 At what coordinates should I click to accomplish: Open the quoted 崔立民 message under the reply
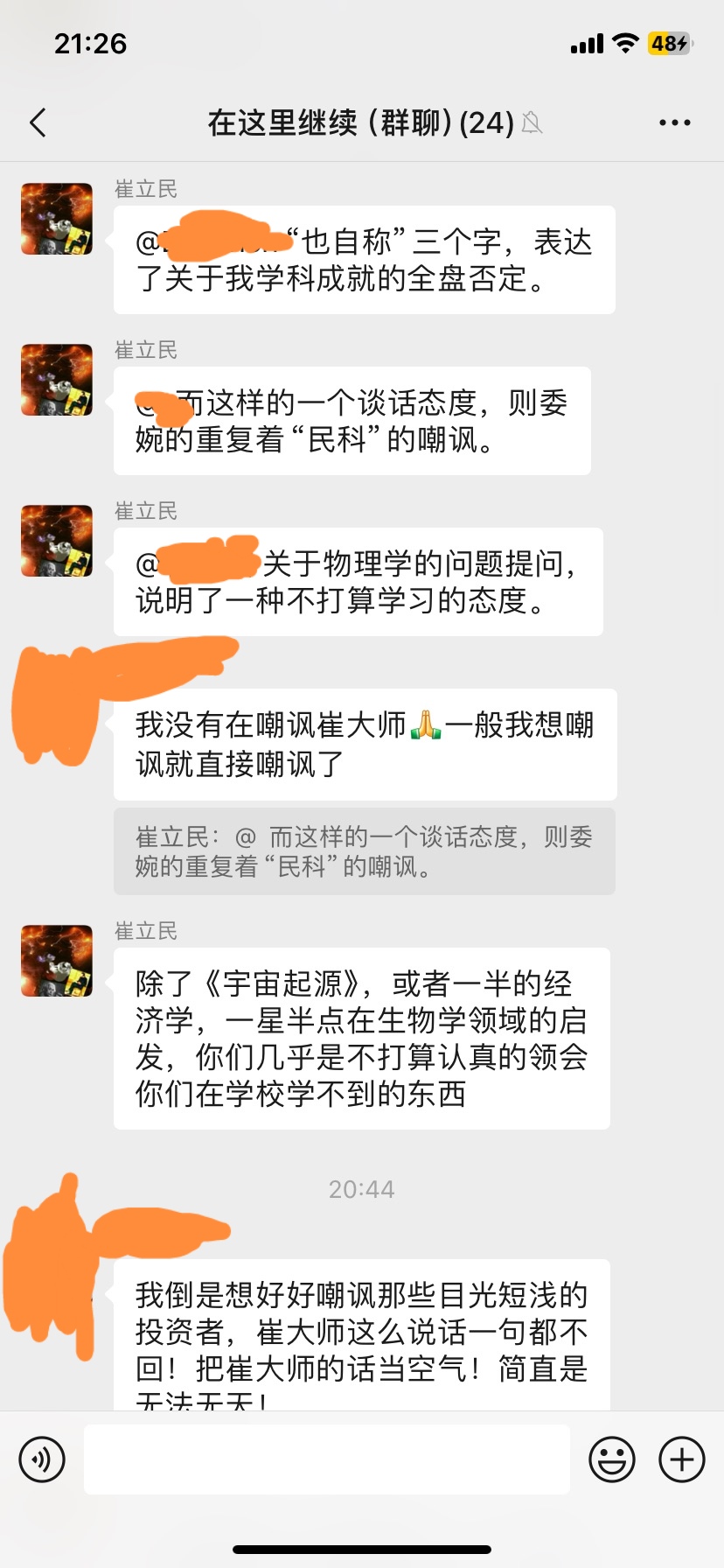[364, 851]
